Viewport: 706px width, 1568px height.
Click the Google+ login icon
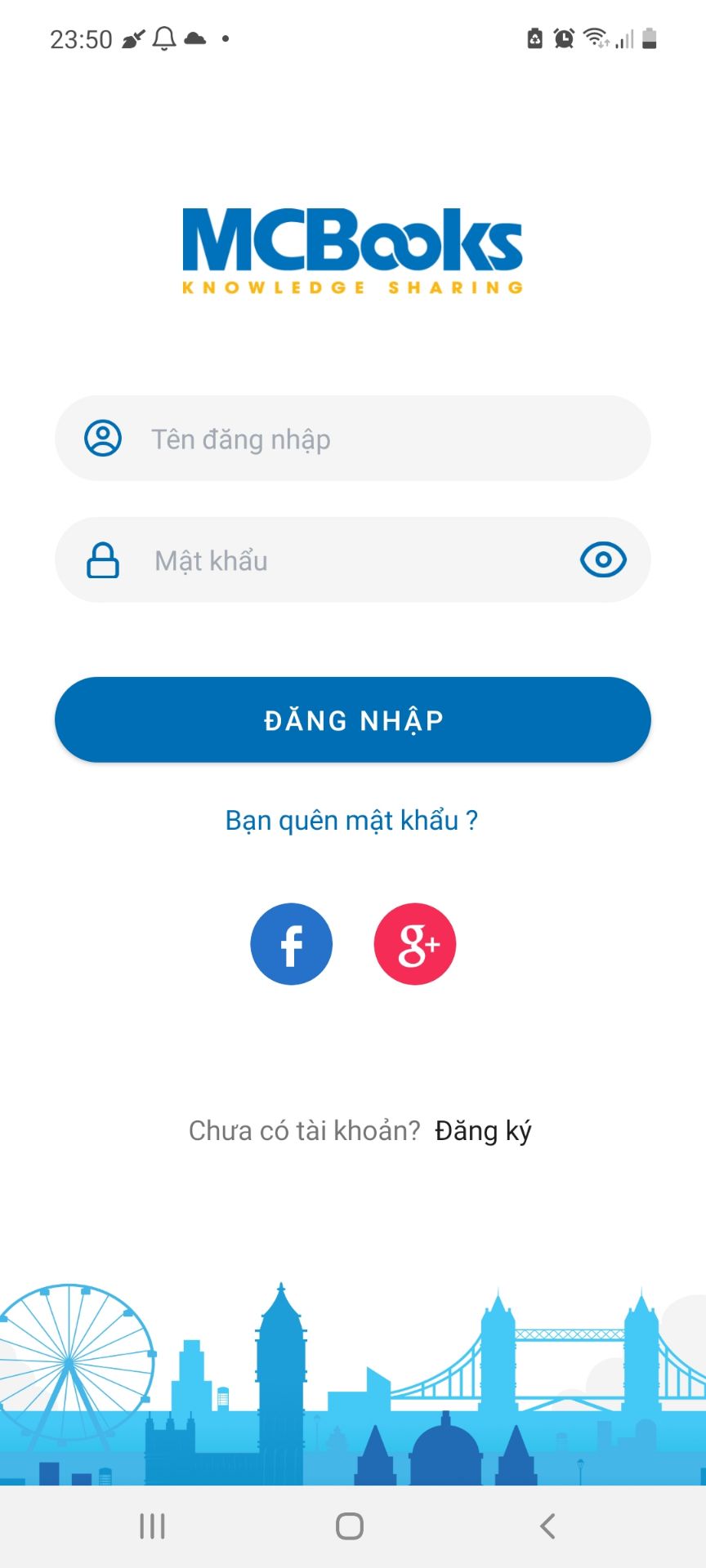tap(415, 943)
